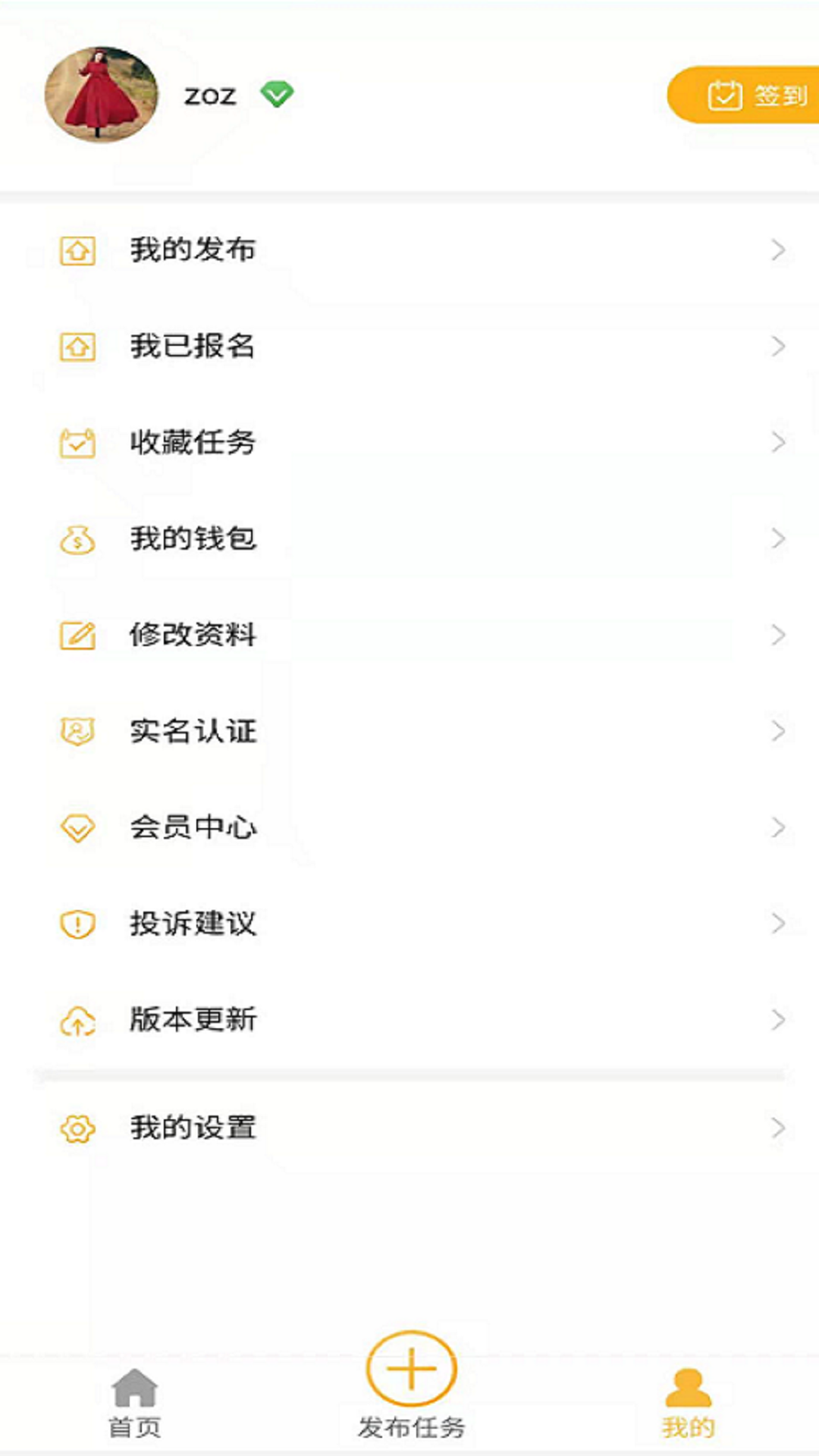Click the pencil icon next to 修改资料
This screenshot has height=1456, width=819.
point(77,635)
